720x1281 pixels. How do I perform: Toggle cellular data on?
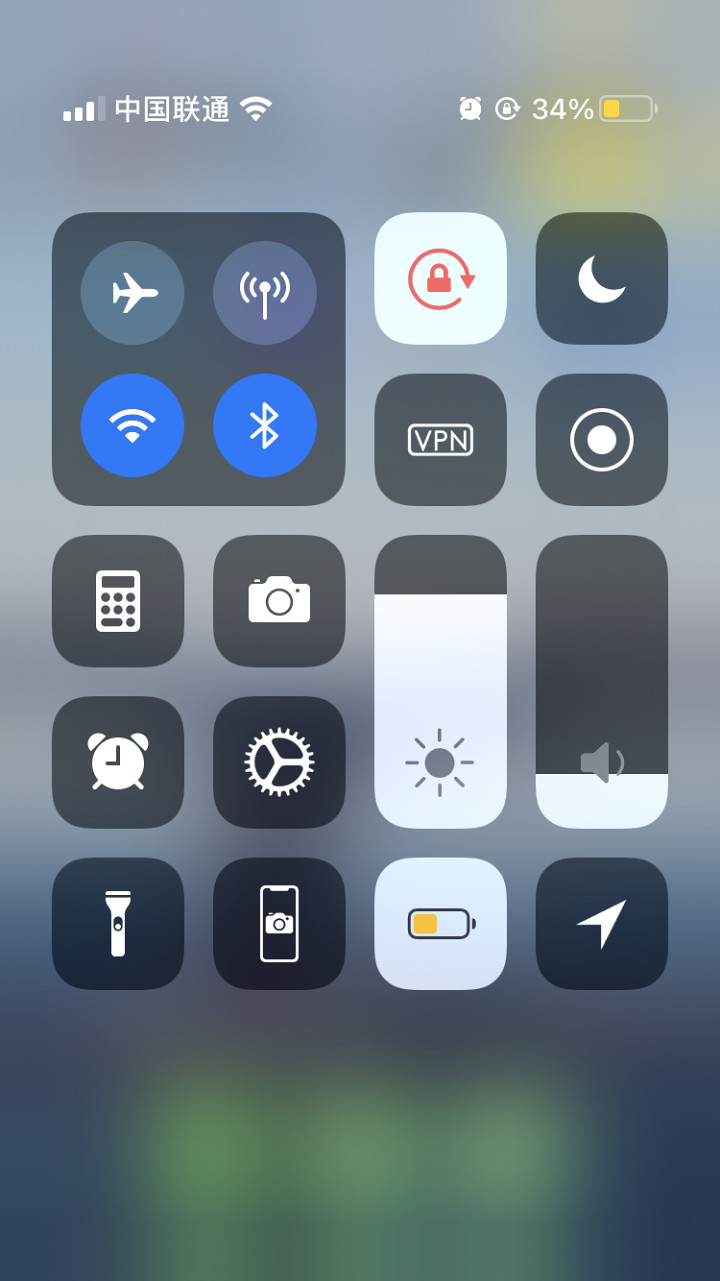pyautogui.click(x=265, y=293)
